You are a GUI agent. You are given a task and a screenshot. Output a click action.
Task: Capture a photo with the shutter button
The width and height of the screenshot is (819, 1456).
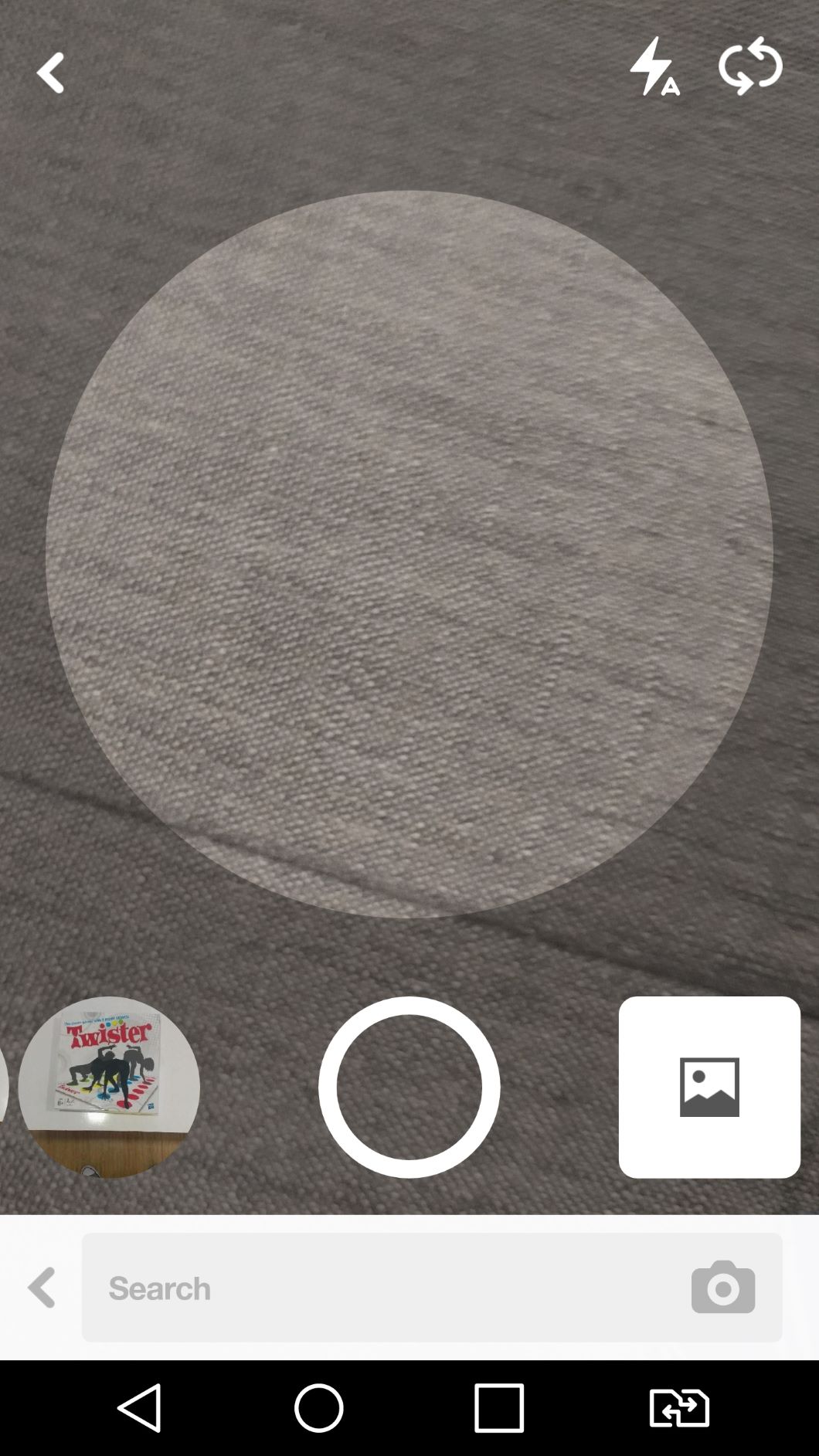tap(409, 1087)
